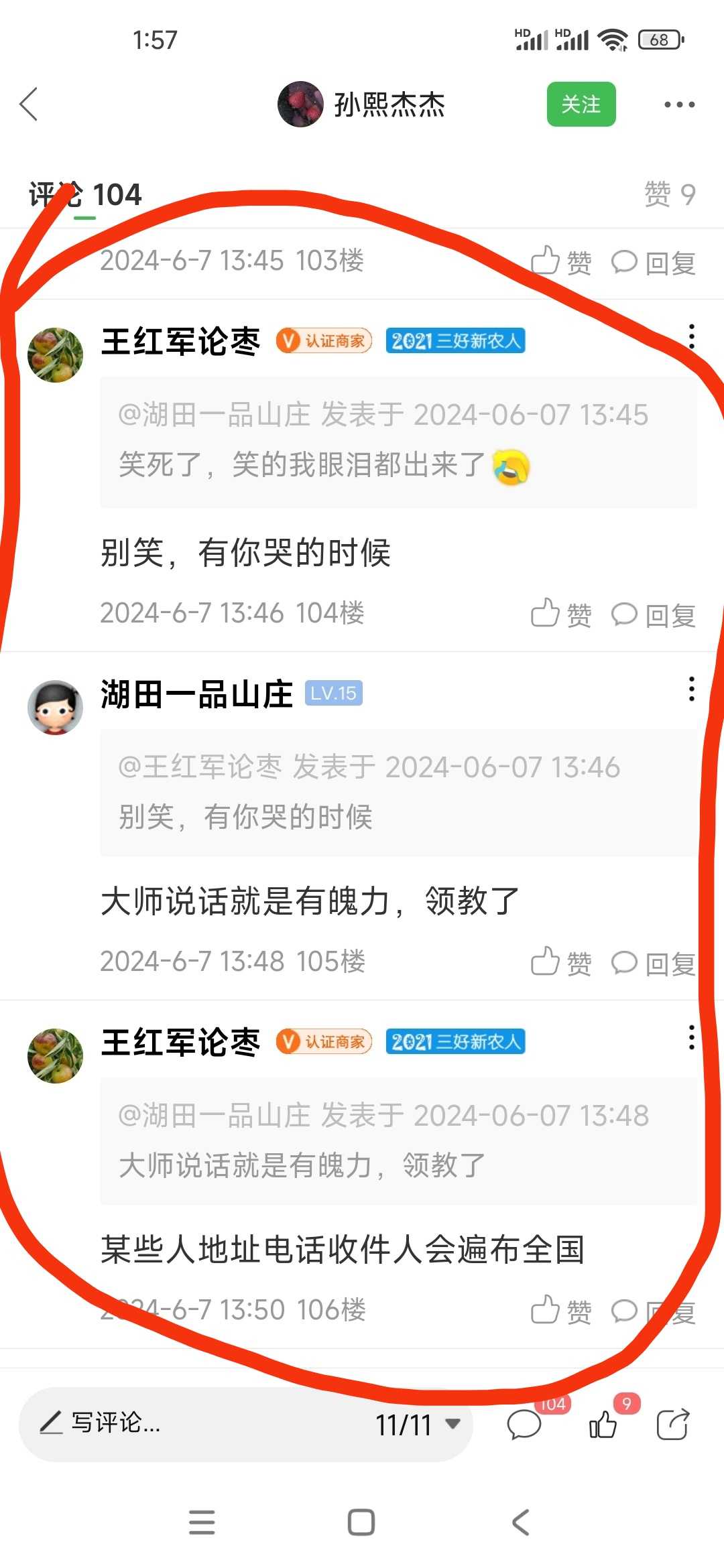The image size is (724, 1568).
Task: Open 湖田一品山庄's avatar profile
Action: coord(56,707)
